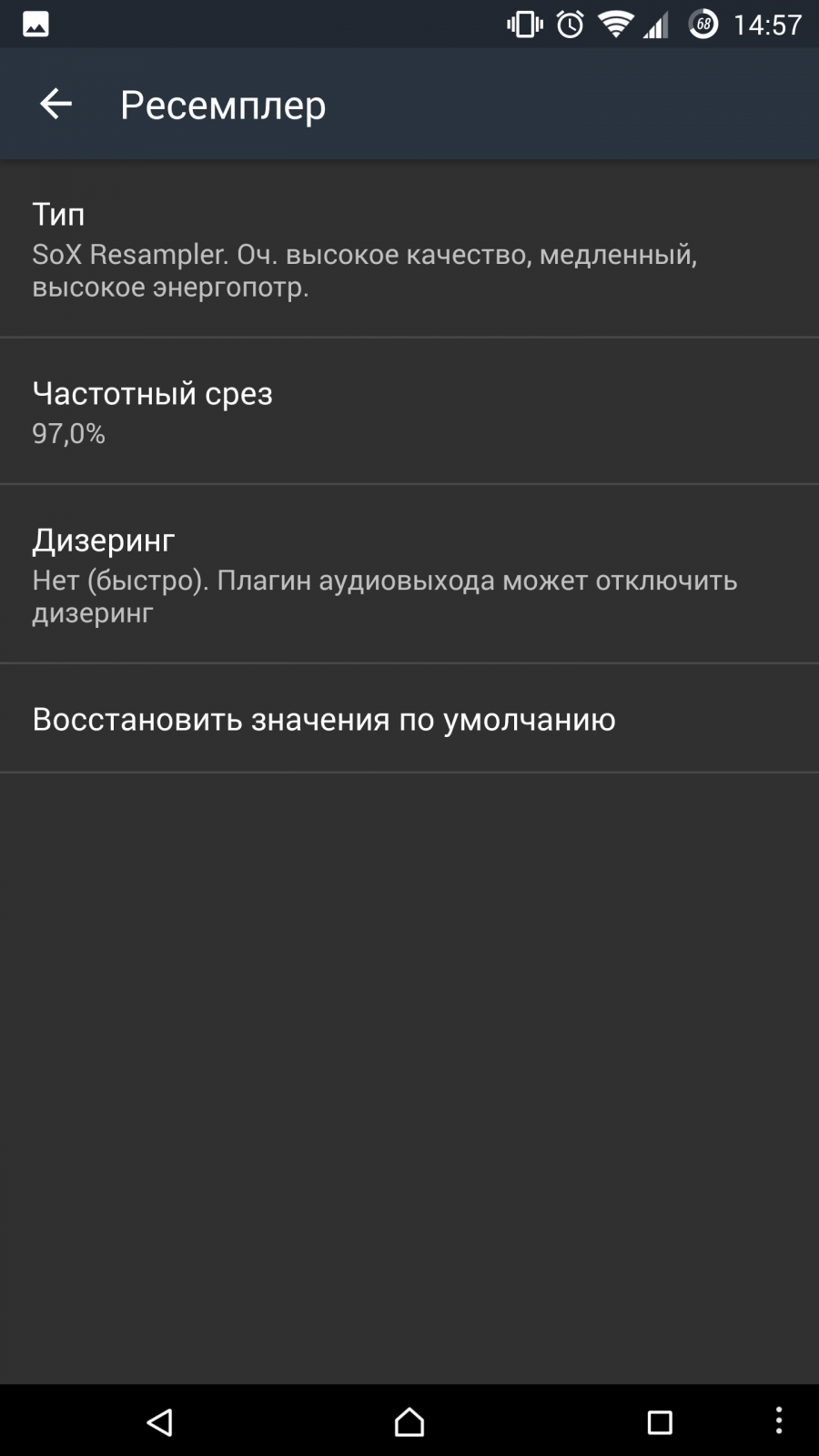
Task: Open the Частотный срез setting
Action: [x=409, y=411]
